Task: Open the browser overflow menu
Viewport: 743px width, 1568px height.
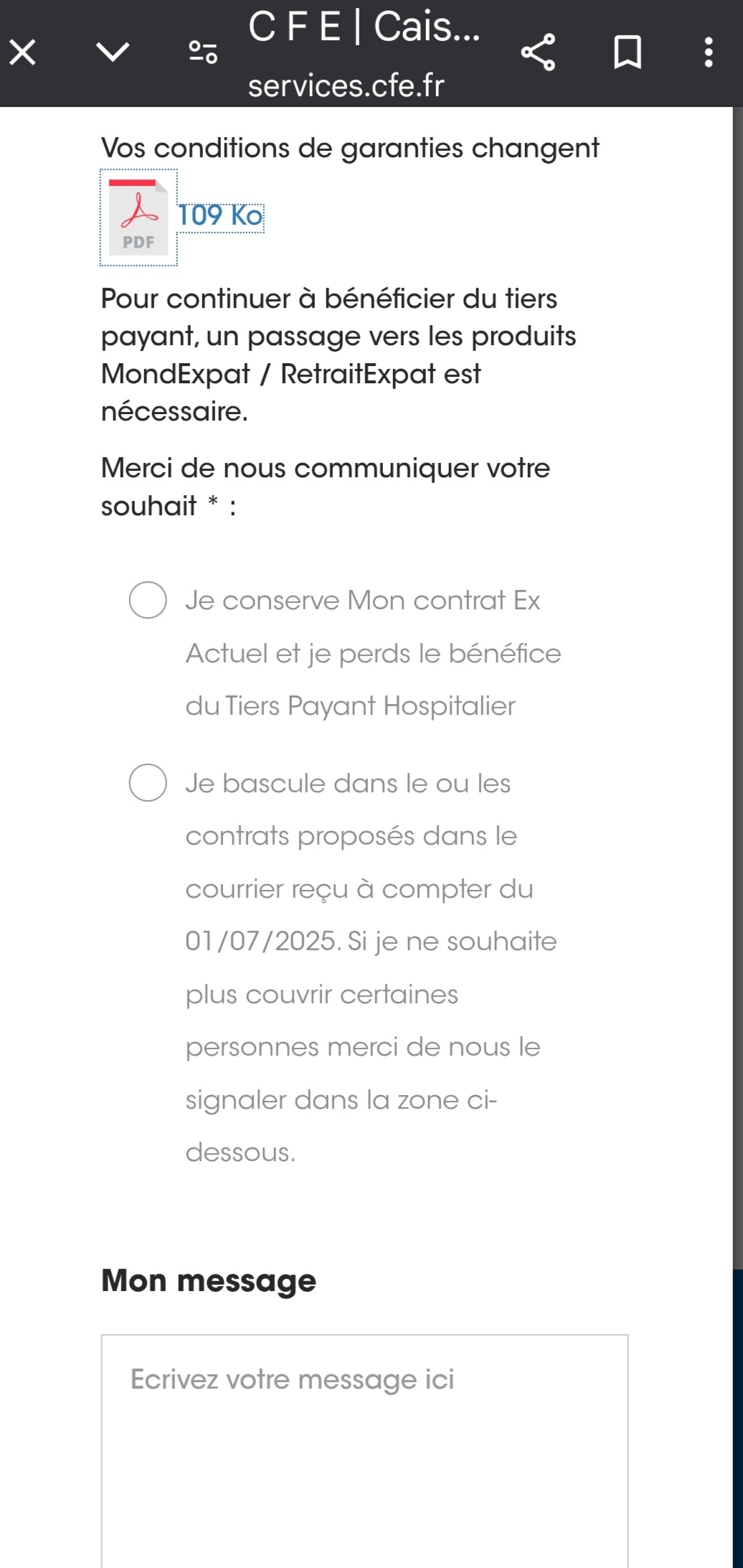Action: point(709,52)
